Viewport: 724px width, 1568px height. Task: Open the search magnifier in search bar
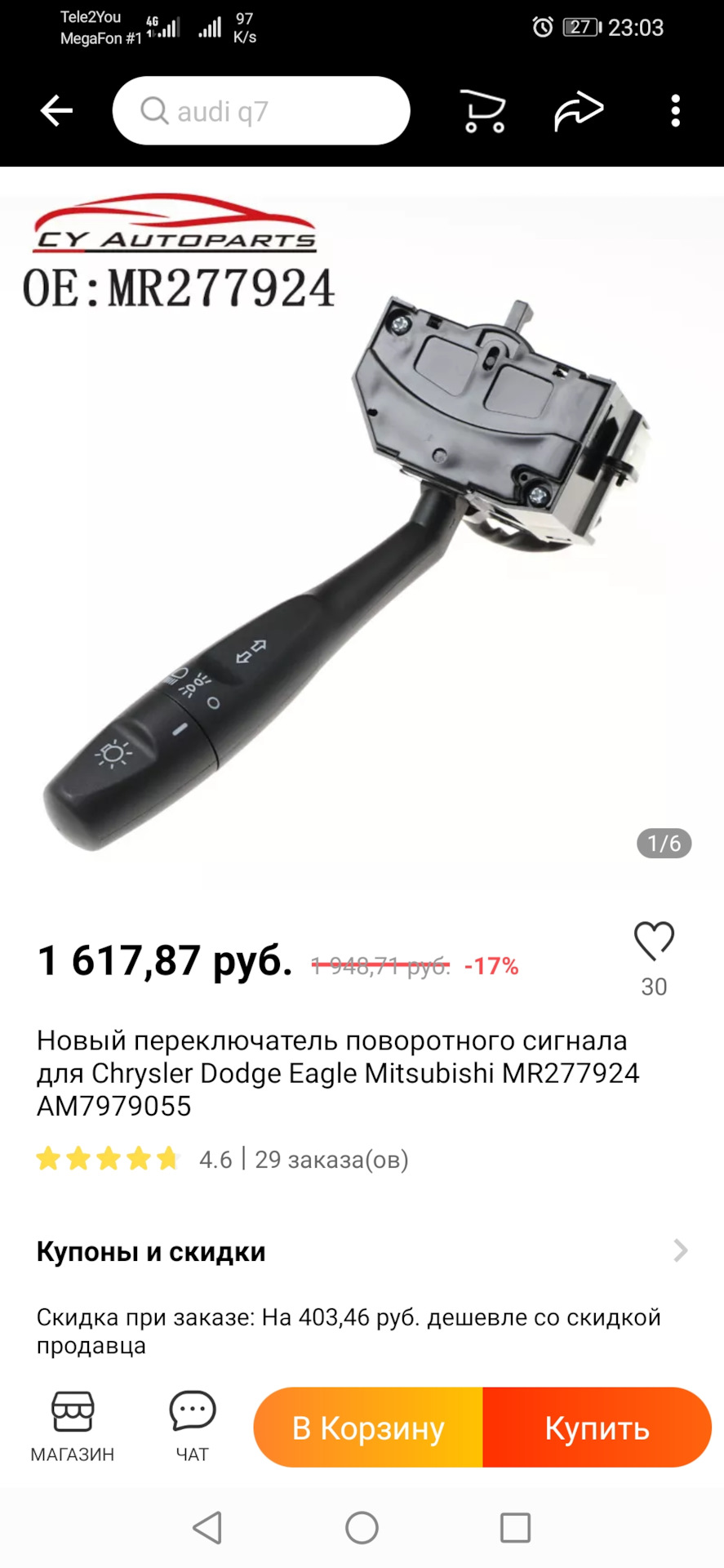point(154,110)
